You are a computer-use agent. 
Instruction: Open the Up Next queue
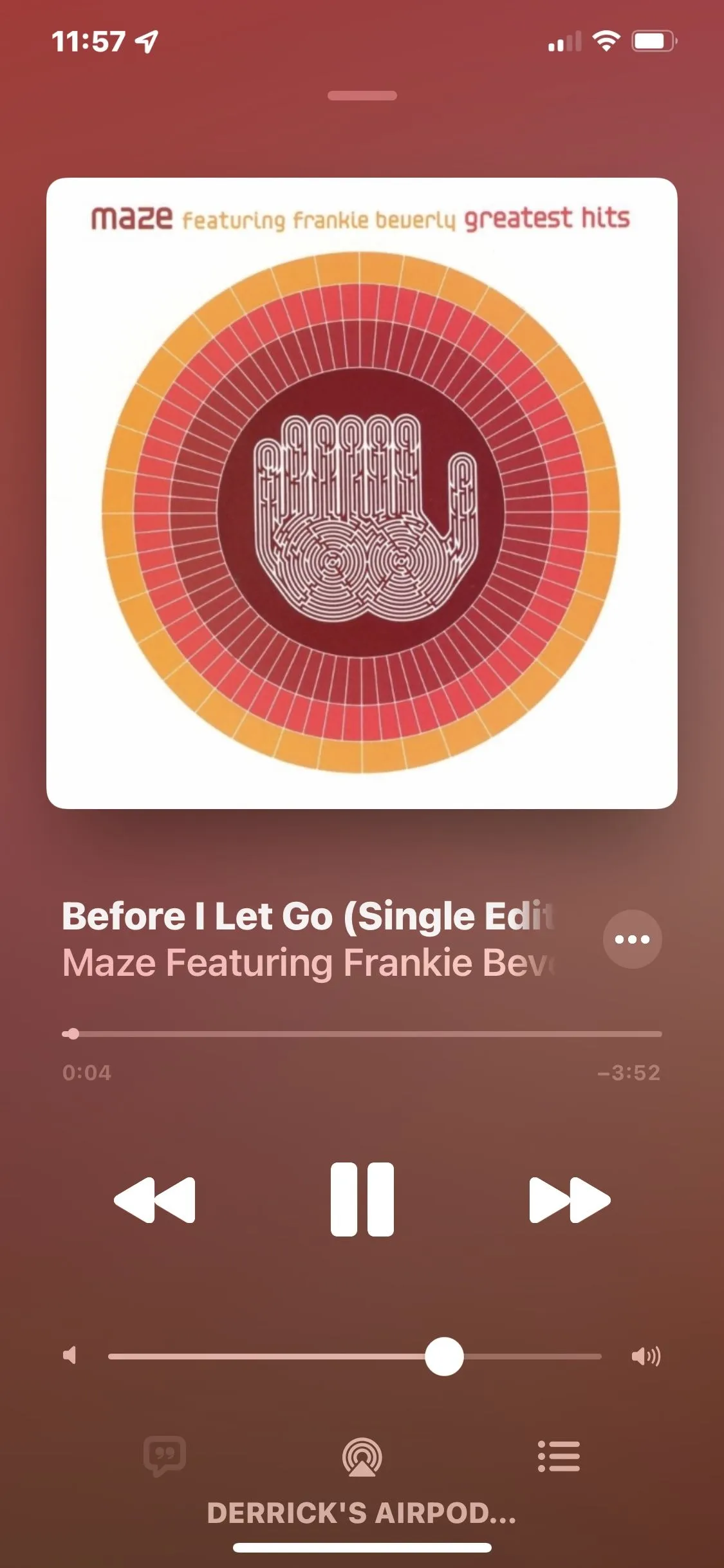coord(559,1456)
